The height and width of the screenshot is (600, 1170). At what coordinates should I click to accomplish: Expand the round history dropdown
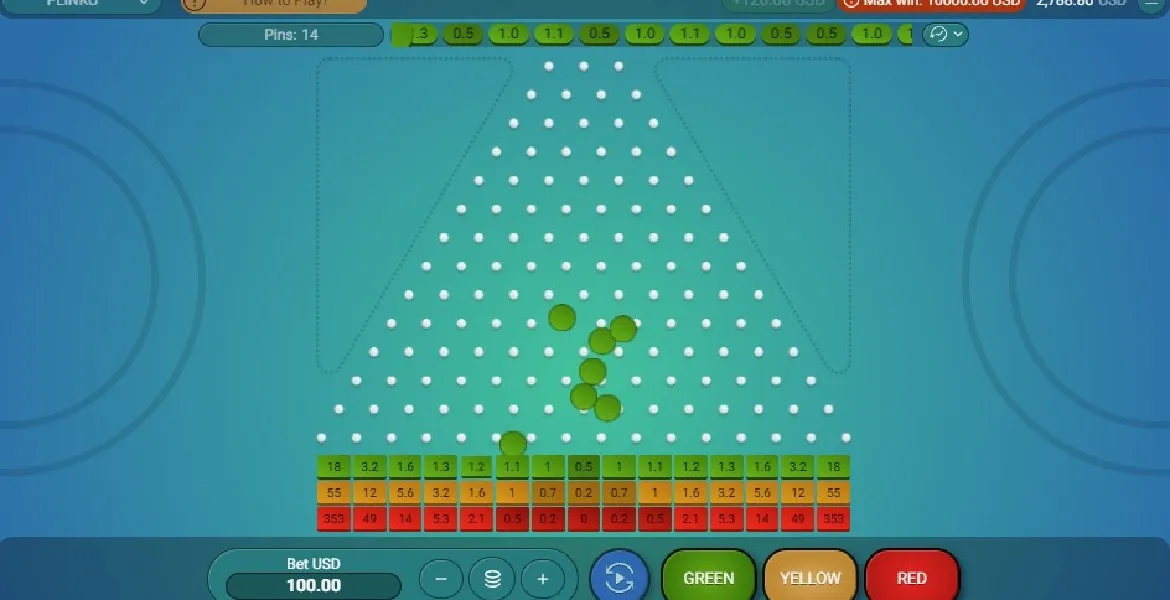(945, 35)
